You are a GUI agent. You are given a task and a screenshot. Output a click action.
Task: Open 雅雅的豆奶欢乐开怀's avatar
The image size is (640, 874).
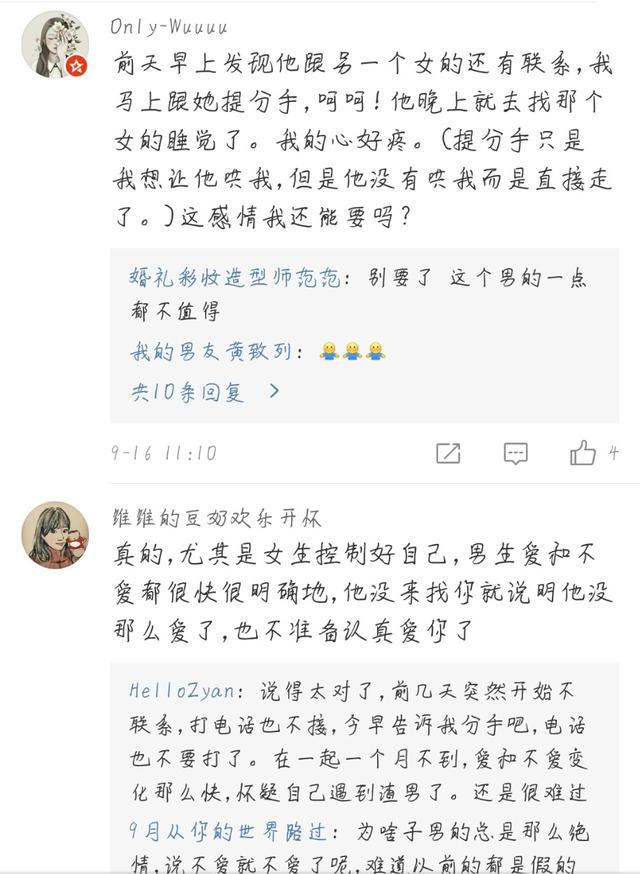pyautogui.click(x=55, y=535)
